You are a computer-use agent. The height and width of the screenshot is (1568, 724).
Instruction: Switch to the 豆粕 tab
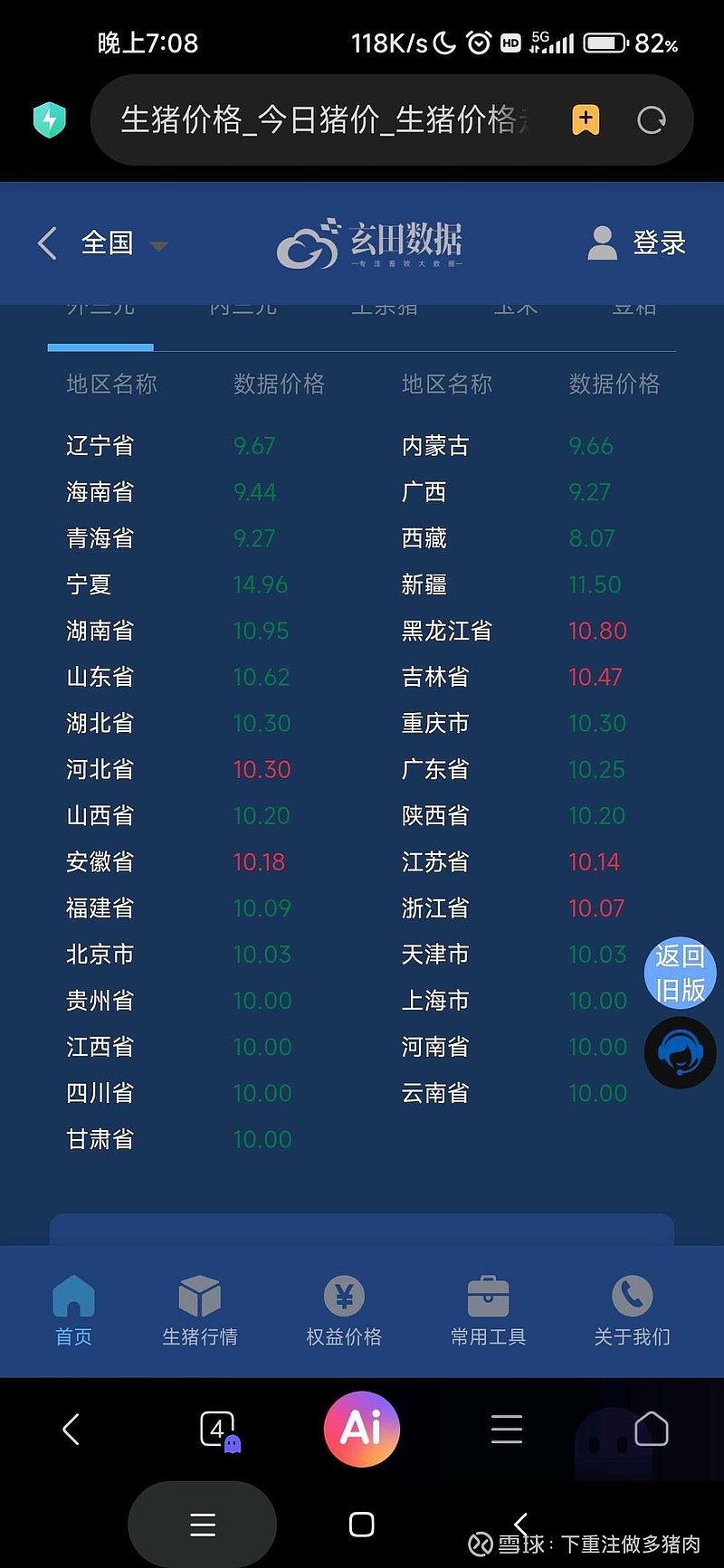tap(632, 308)
